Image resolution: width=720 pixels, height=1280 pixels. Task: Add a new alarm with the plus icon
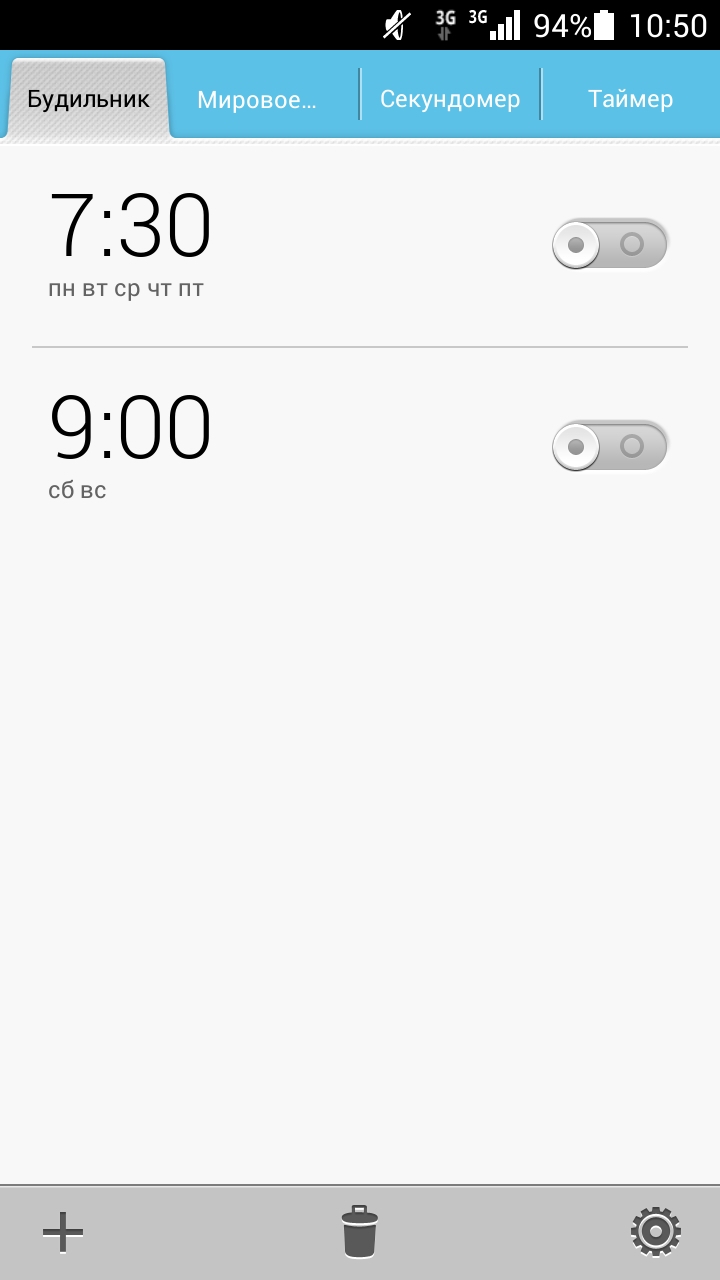[x=62, y=1232]
